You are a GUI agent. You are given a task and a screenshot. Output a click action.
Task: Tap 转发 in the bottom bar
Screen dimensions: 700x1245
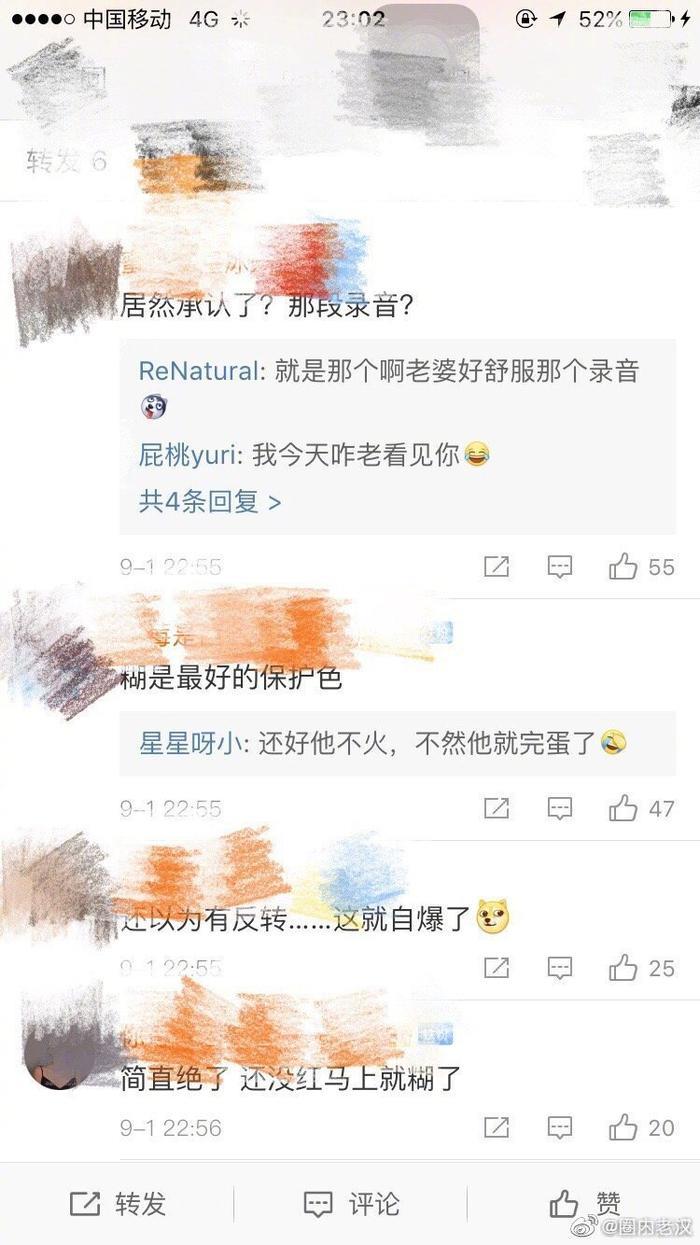[x=118, y=1203]
